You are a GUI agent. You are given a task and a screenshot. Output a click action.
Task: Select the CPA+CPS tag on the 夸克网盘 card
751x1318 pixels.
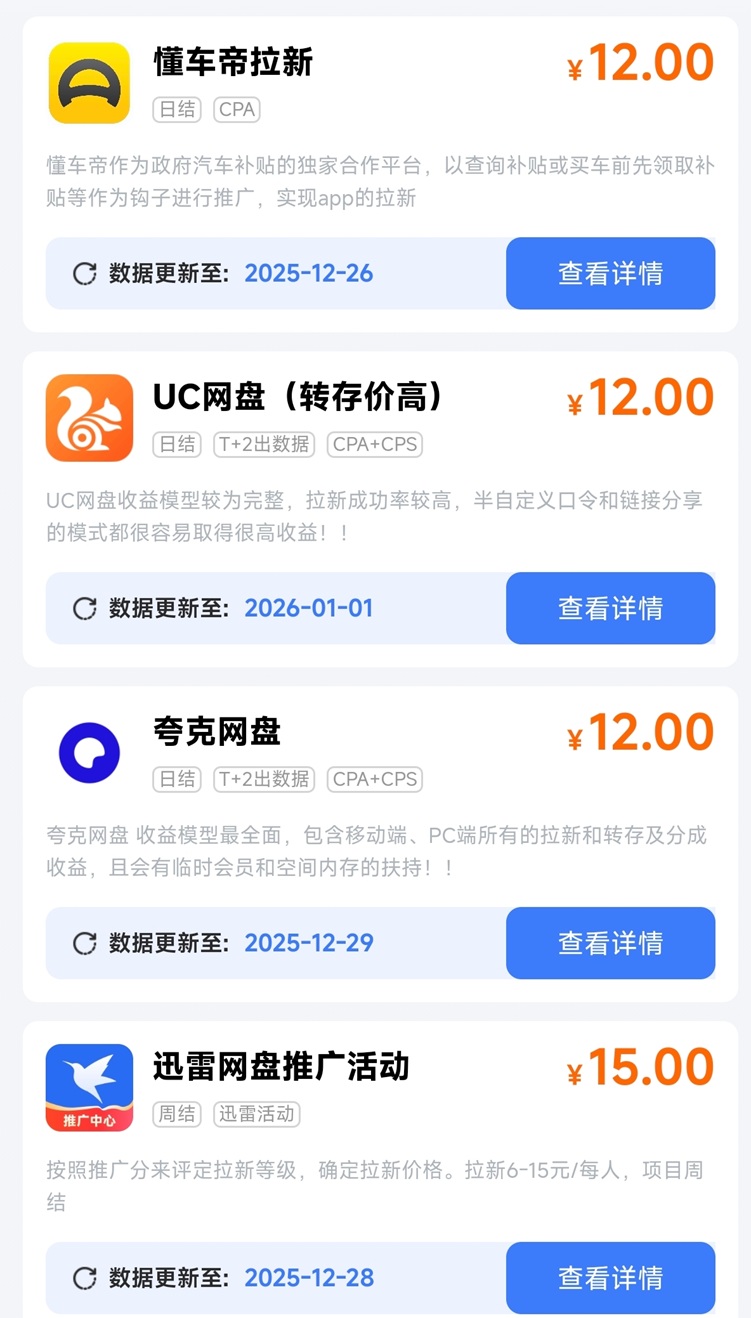tap(374, 779)
